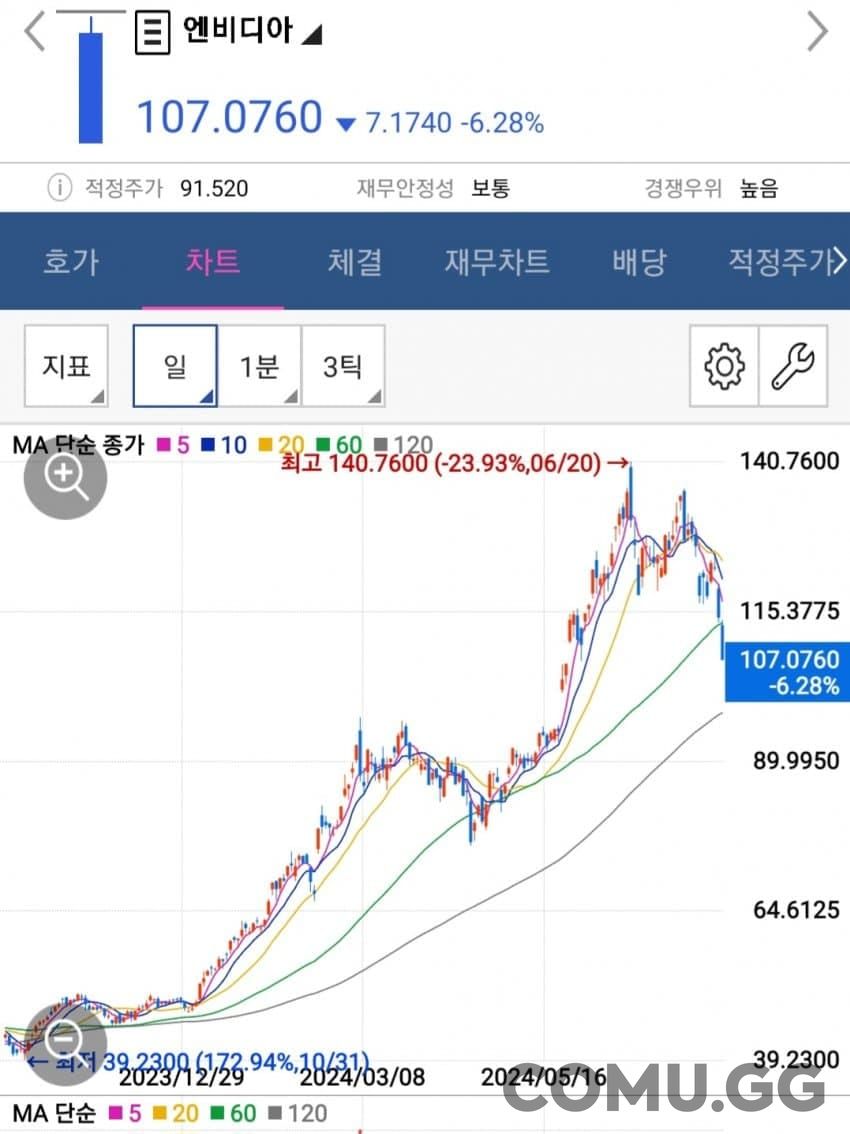Open the 체결 tab
This screenshot has height=1134, width=850.
coord(354,261)
